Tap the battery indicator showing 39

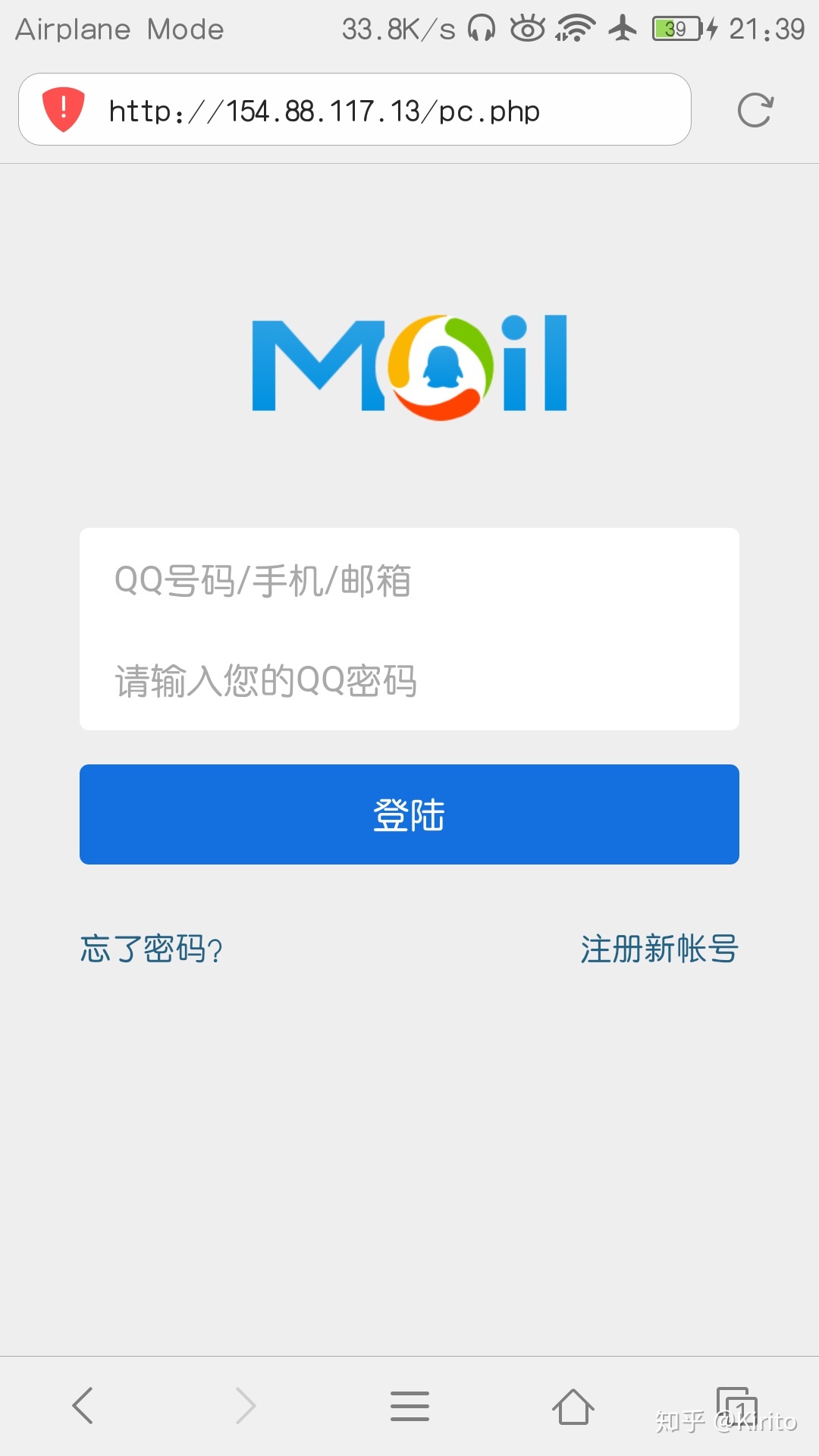coord(677,28)
